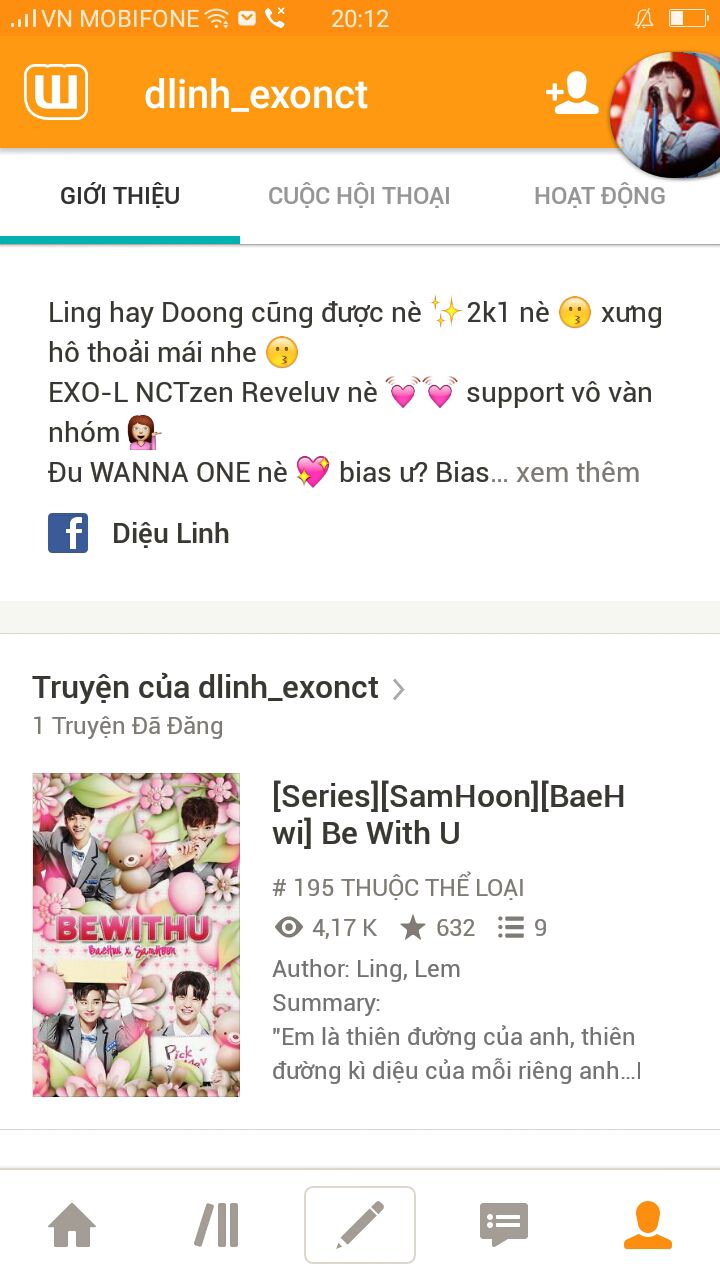720x1280 pixels.
Task: Open the profile avatar picture
Action: point(668,115)
